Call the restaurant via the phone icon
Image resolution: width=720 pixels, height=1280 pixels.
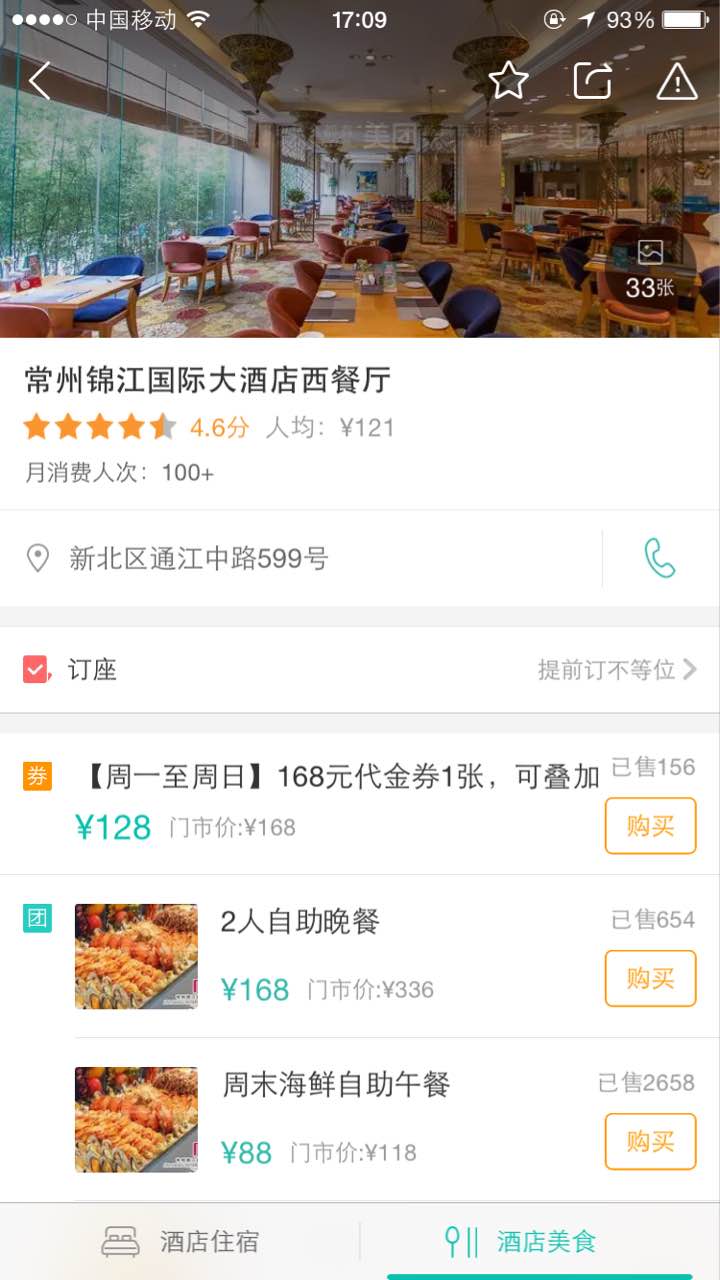[660, 558]
